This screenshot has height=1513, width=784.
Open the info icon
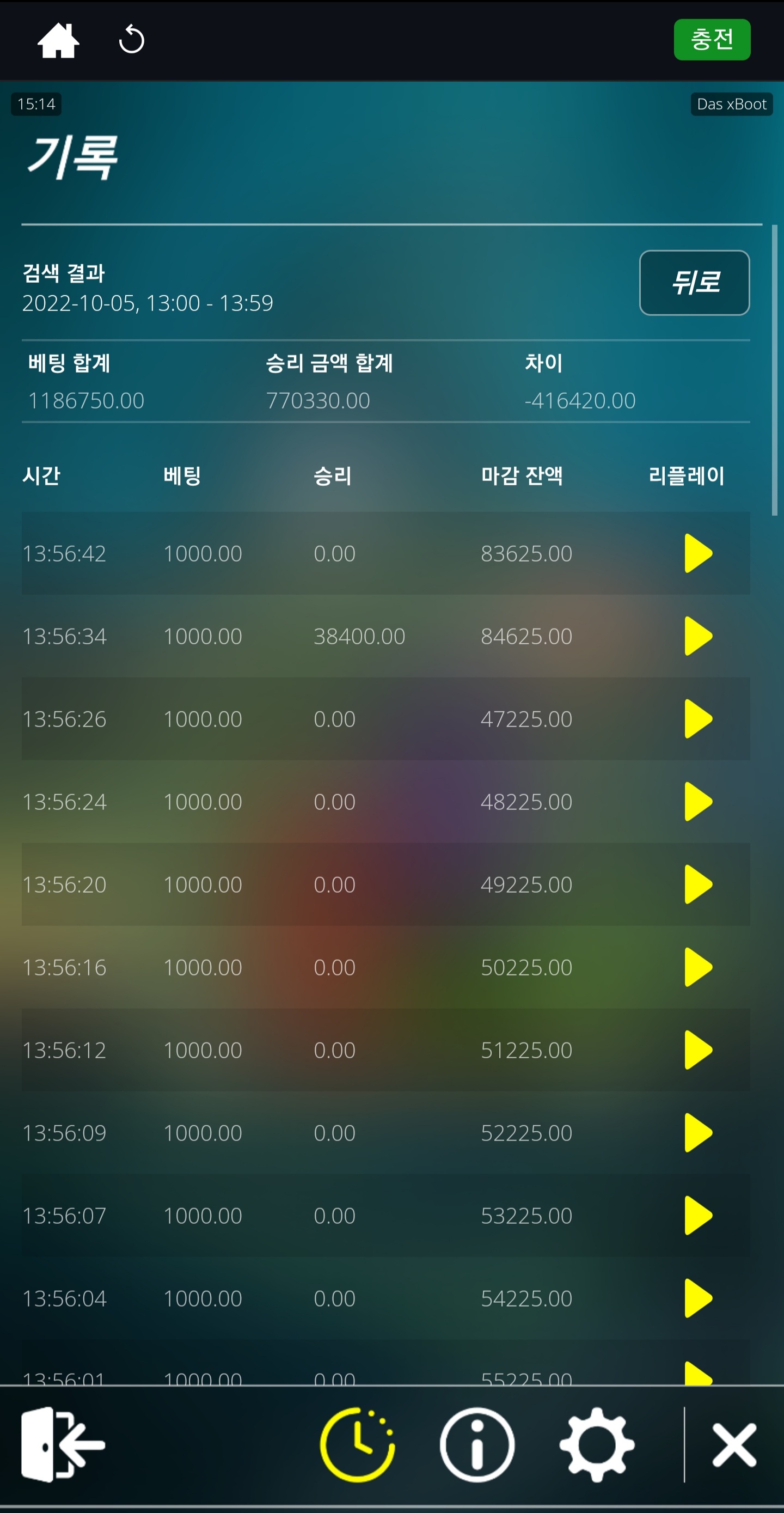coord(477,1444)
